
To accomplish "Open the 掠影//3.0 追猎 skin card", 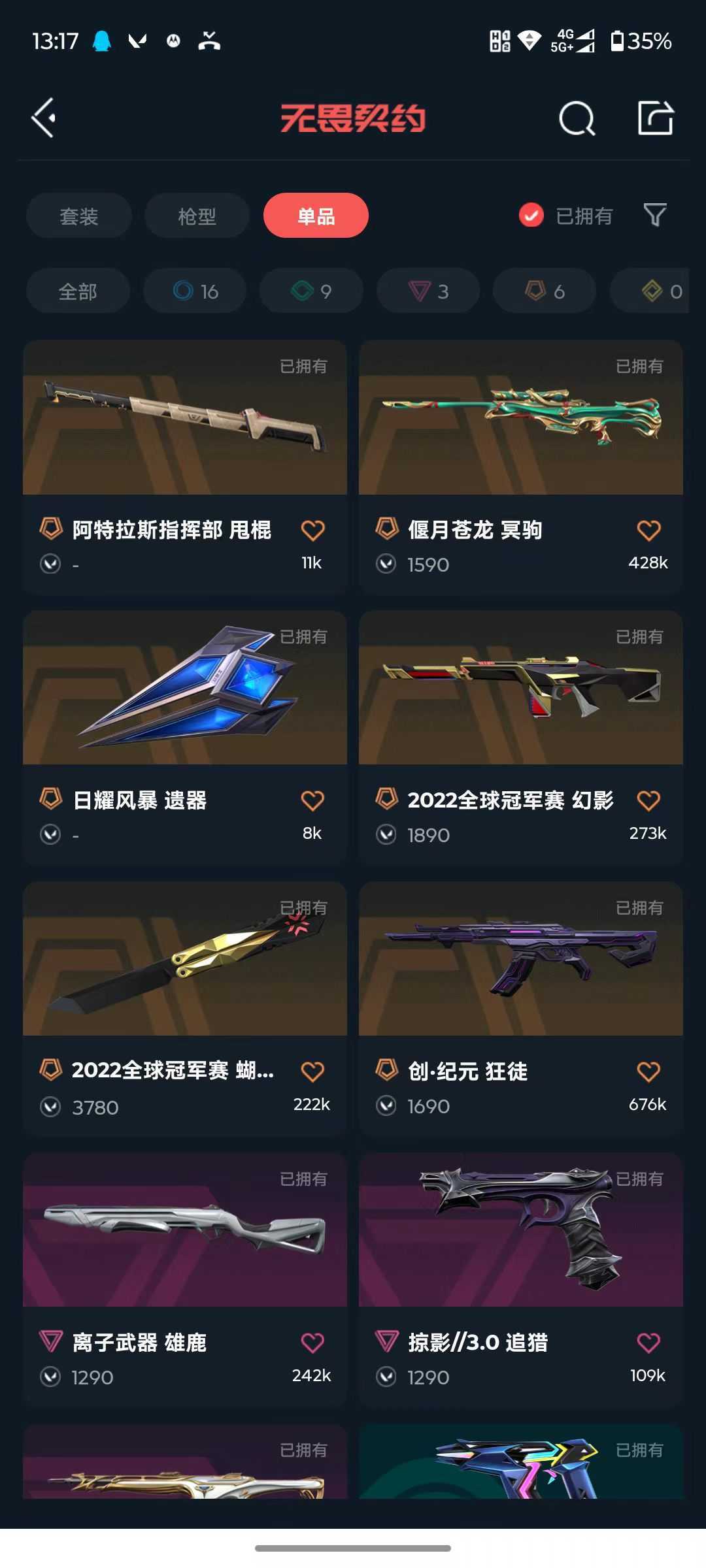I will 521,1280.
